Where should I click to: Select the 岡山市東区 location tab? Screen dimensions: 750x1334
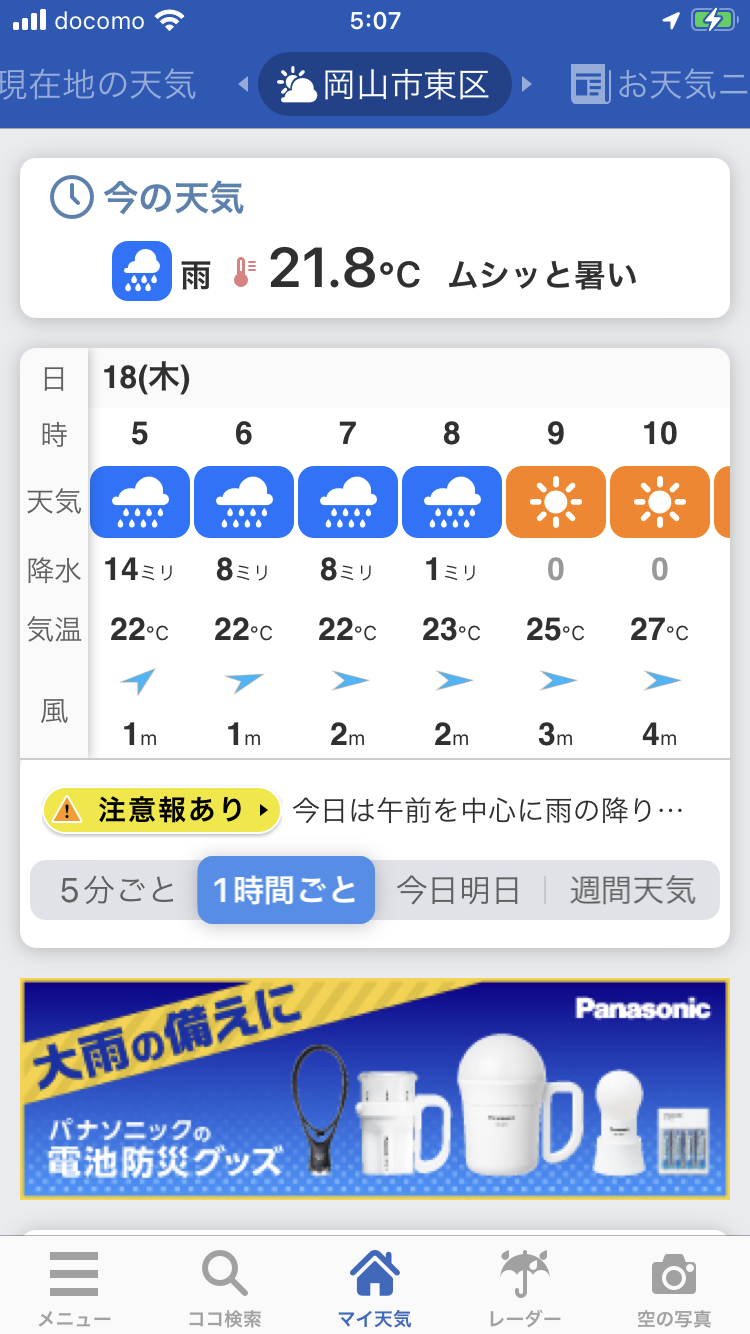(x=385, y=85)
